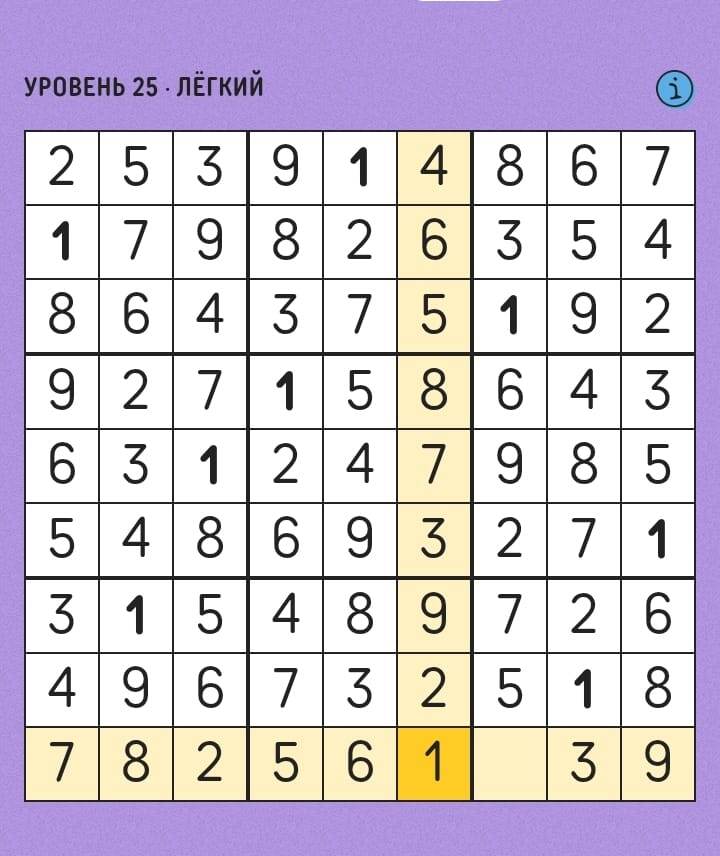This screenshot has height=856, width=720.
Task: Select the empty cell in the bottom row
Action: coord(510,762)
